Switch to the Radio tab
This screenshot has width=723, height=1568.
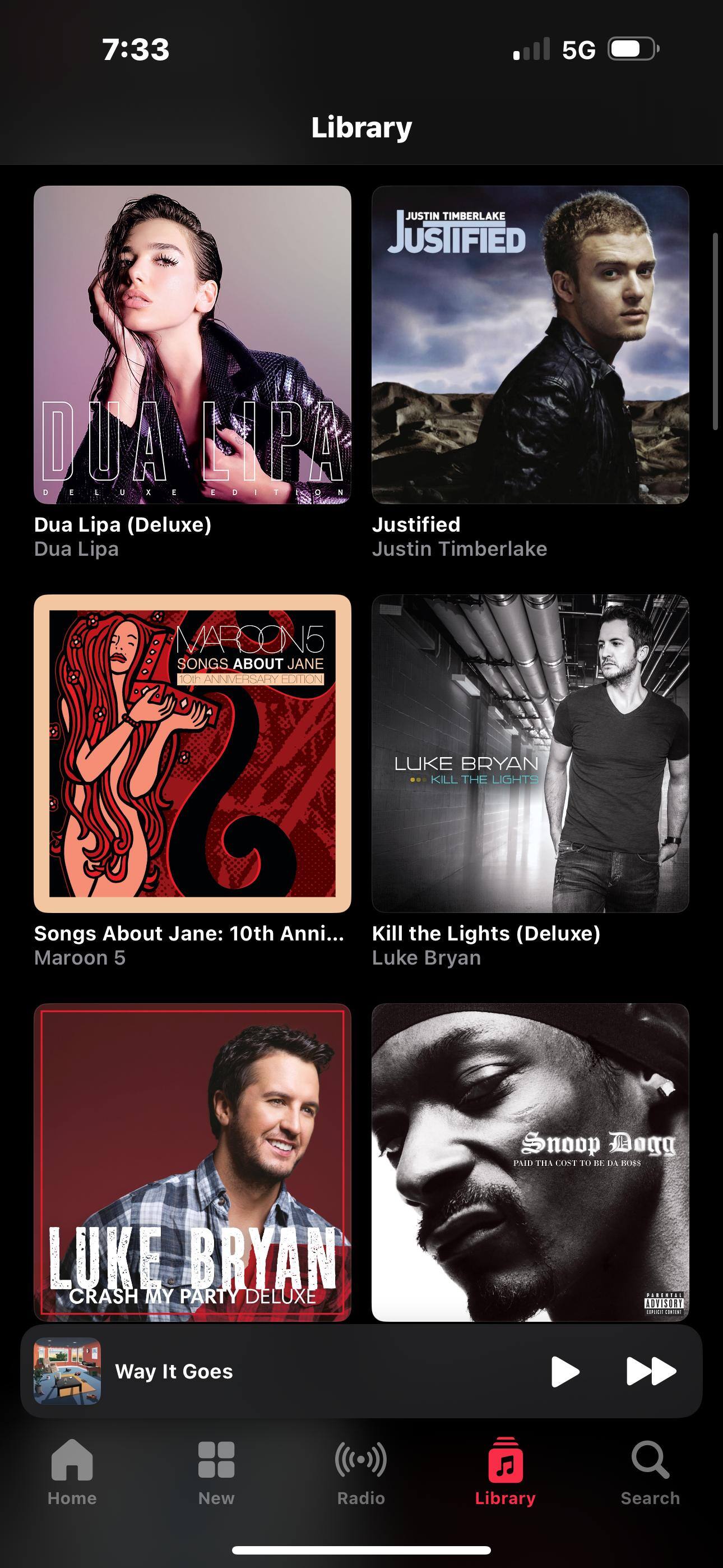(x=361, y=1470)
